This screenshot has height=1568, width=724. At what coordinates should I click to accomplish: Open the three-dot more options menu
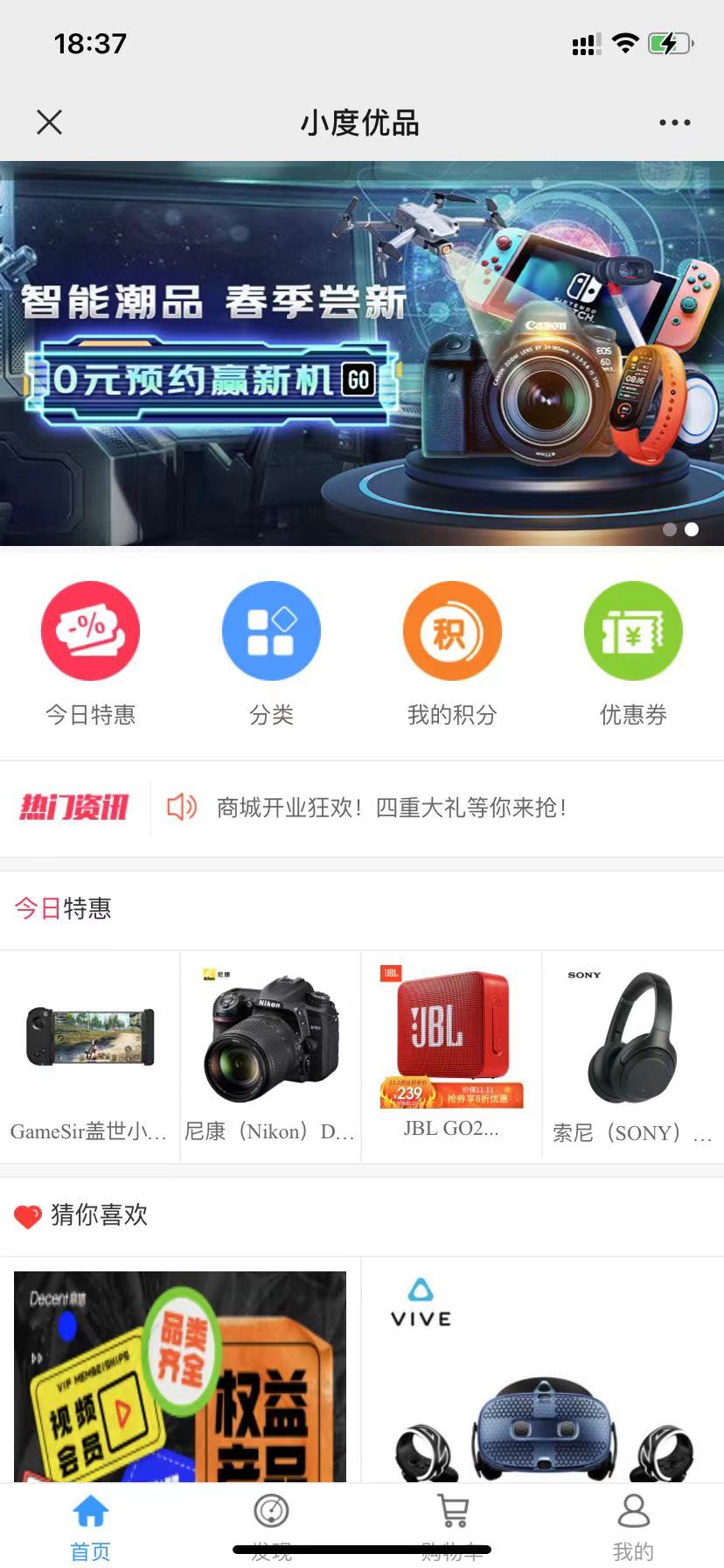click(x=673, y=122)
